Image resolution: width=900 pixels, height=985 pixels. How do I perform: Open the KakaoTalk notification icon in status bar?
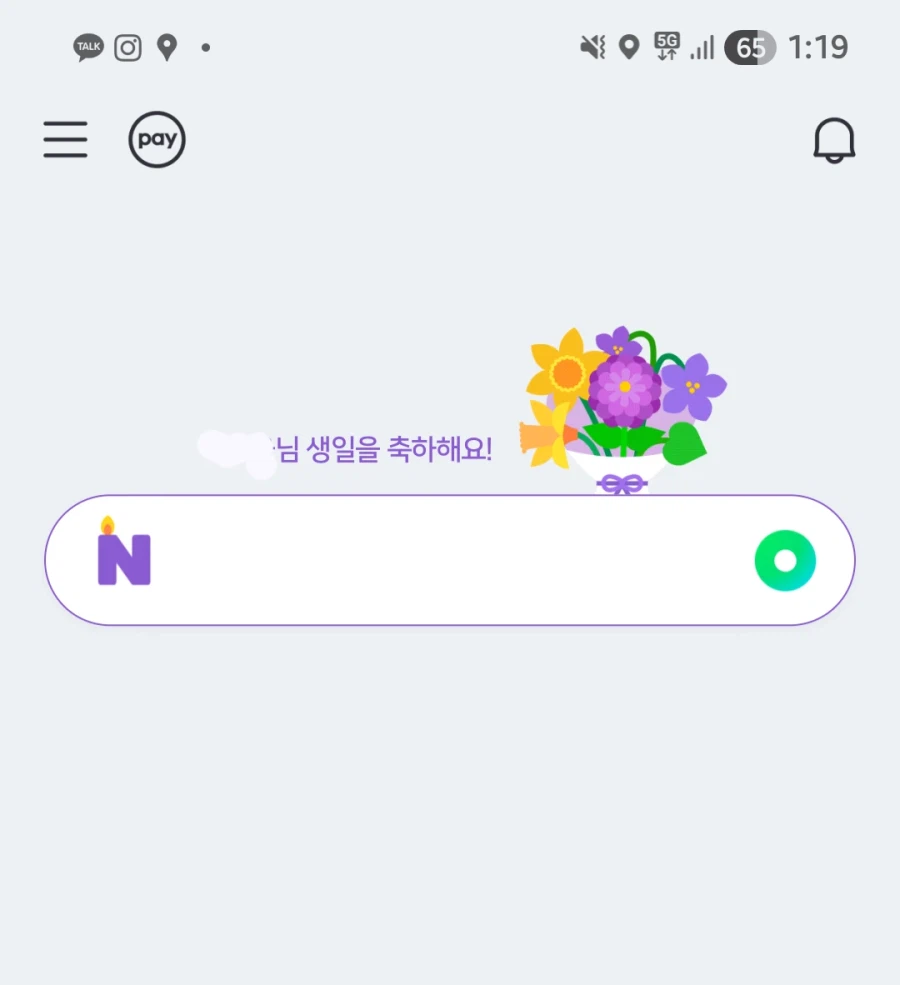(88, 46)
